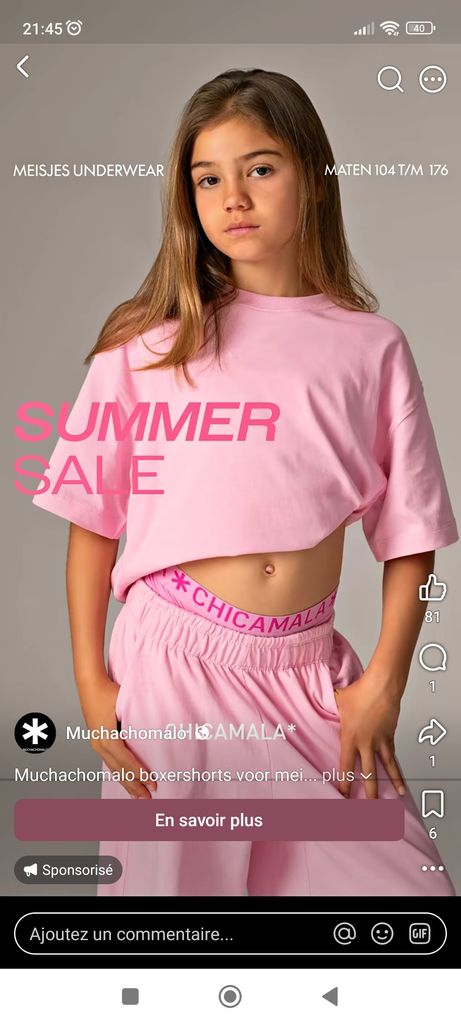461x1024 pixels.
Task: Mention someone with the @ icon
Action: [x=345, y=934]
